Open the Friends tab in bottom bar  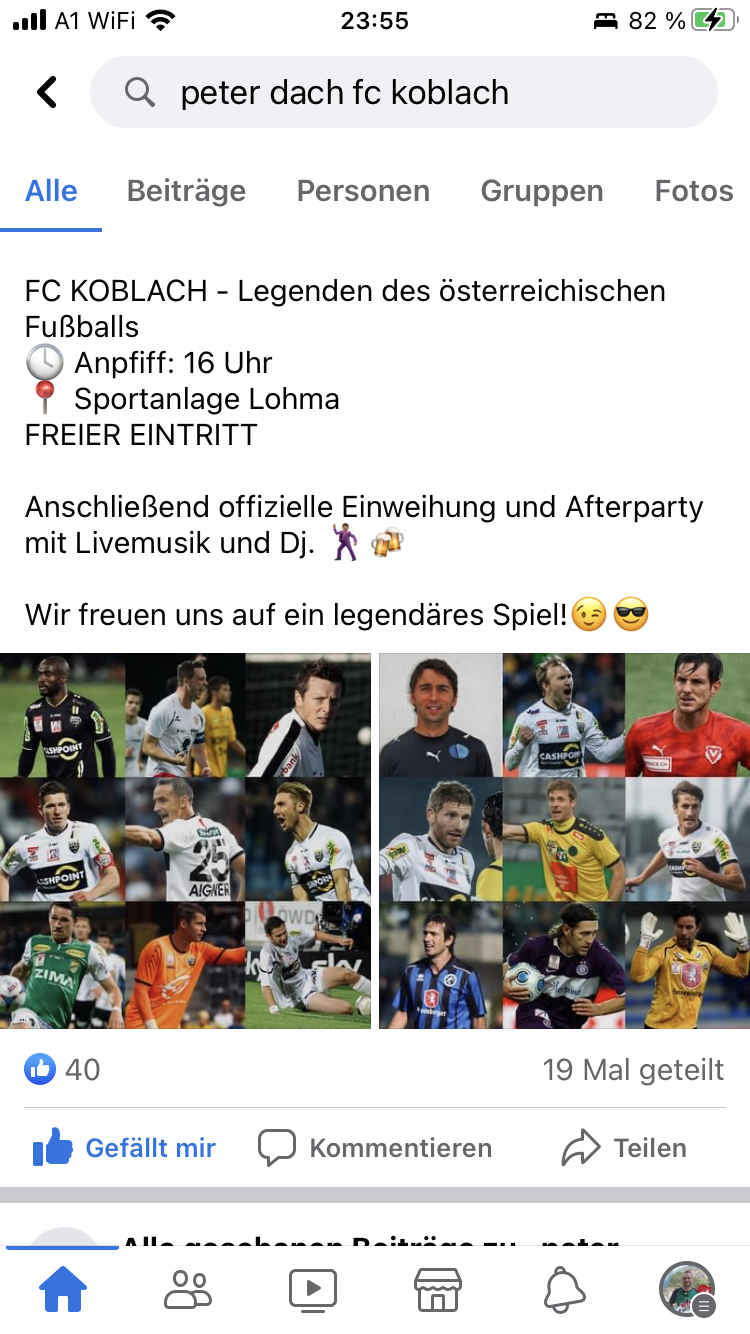188,1290
